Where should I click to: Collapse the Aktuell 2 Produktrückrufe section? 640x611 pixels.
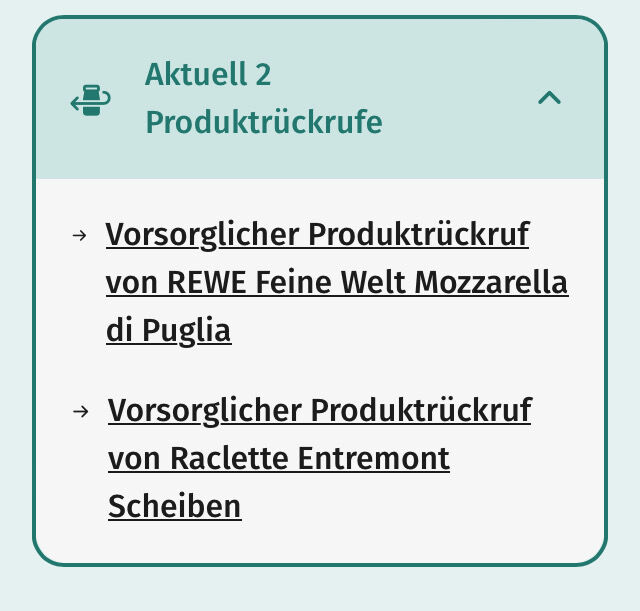[549, 98]
